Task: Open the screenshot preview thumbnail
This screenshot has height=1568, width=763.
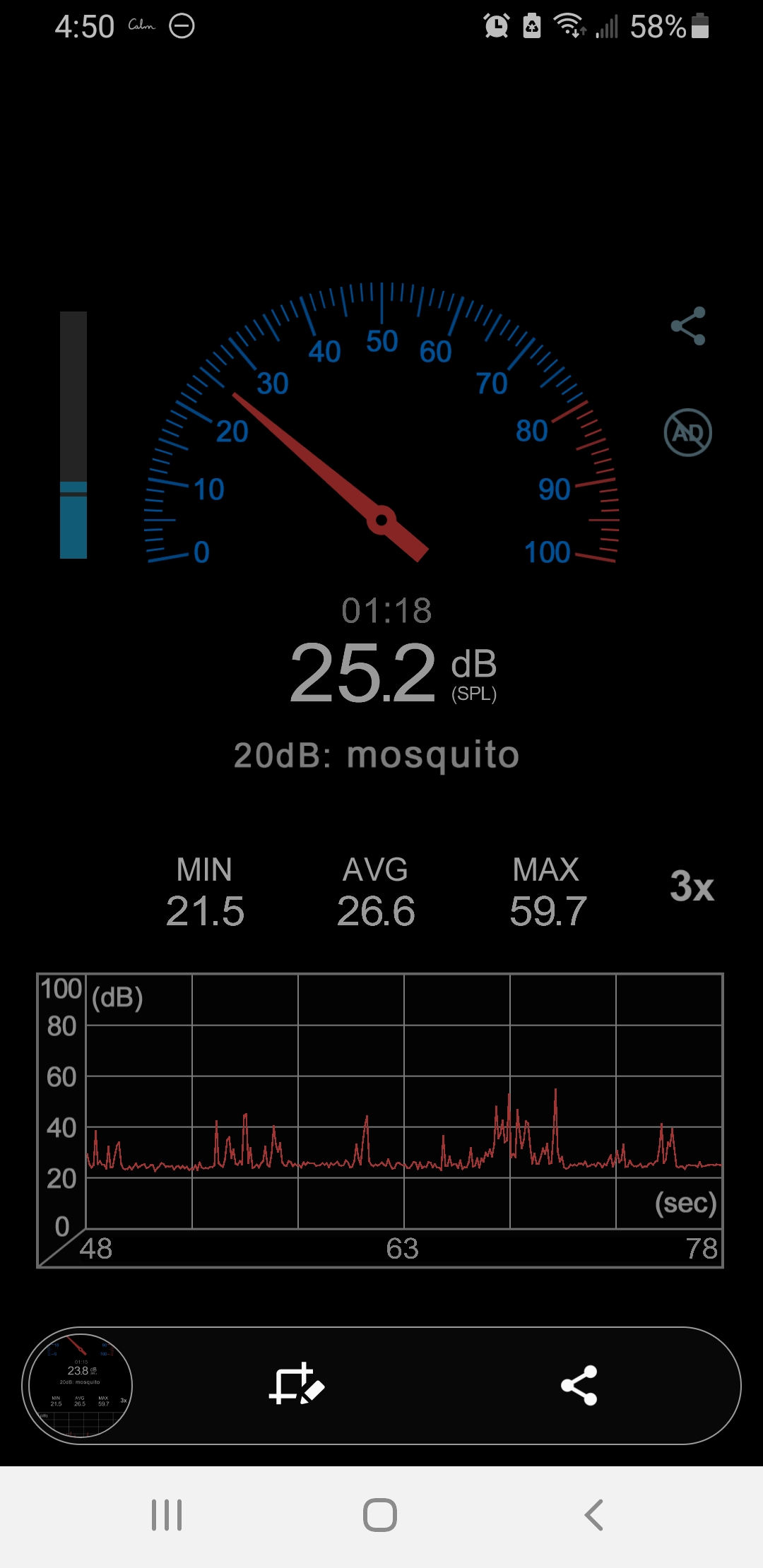Action: [x=78, y=1385]
